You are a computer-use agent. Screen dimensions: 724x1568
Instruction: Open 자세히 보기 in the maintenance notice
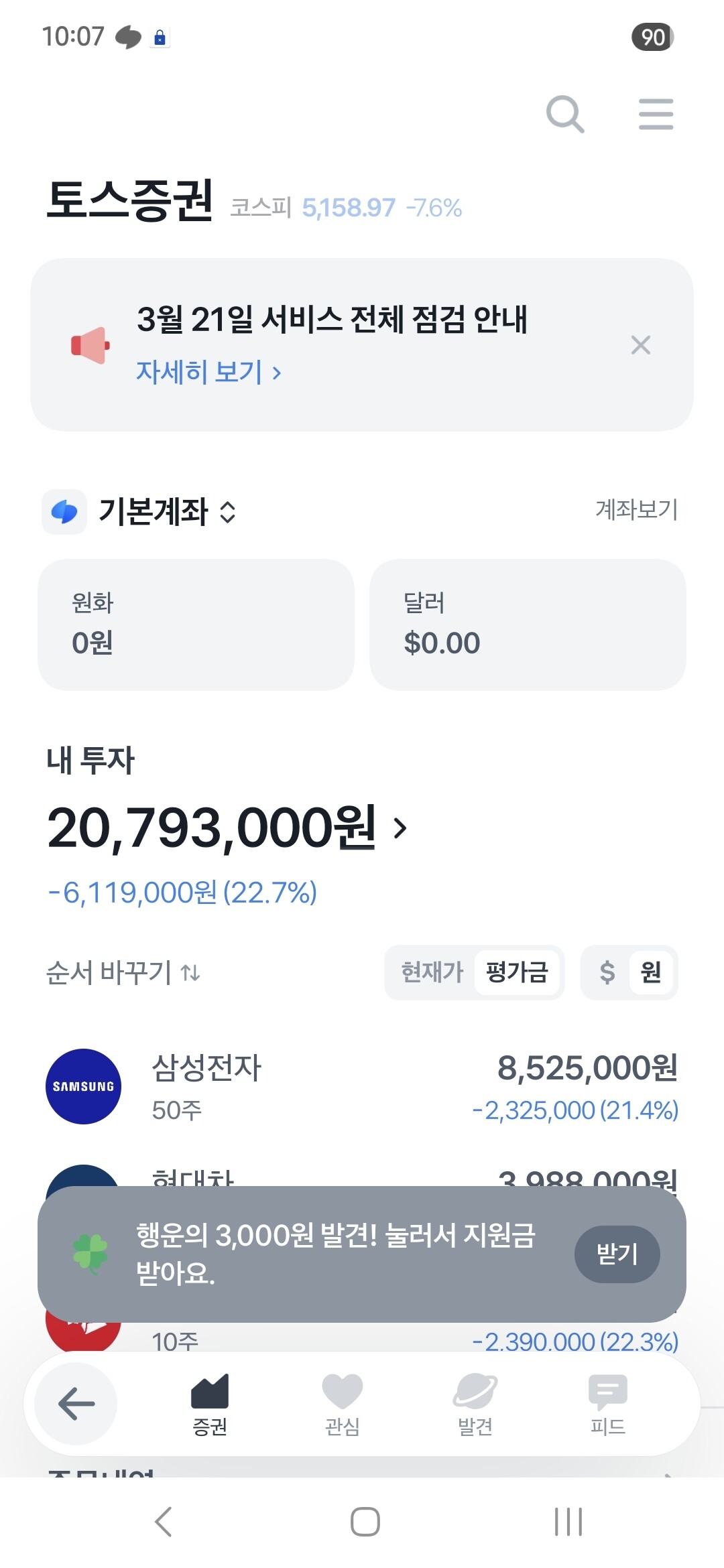point(208,372)
